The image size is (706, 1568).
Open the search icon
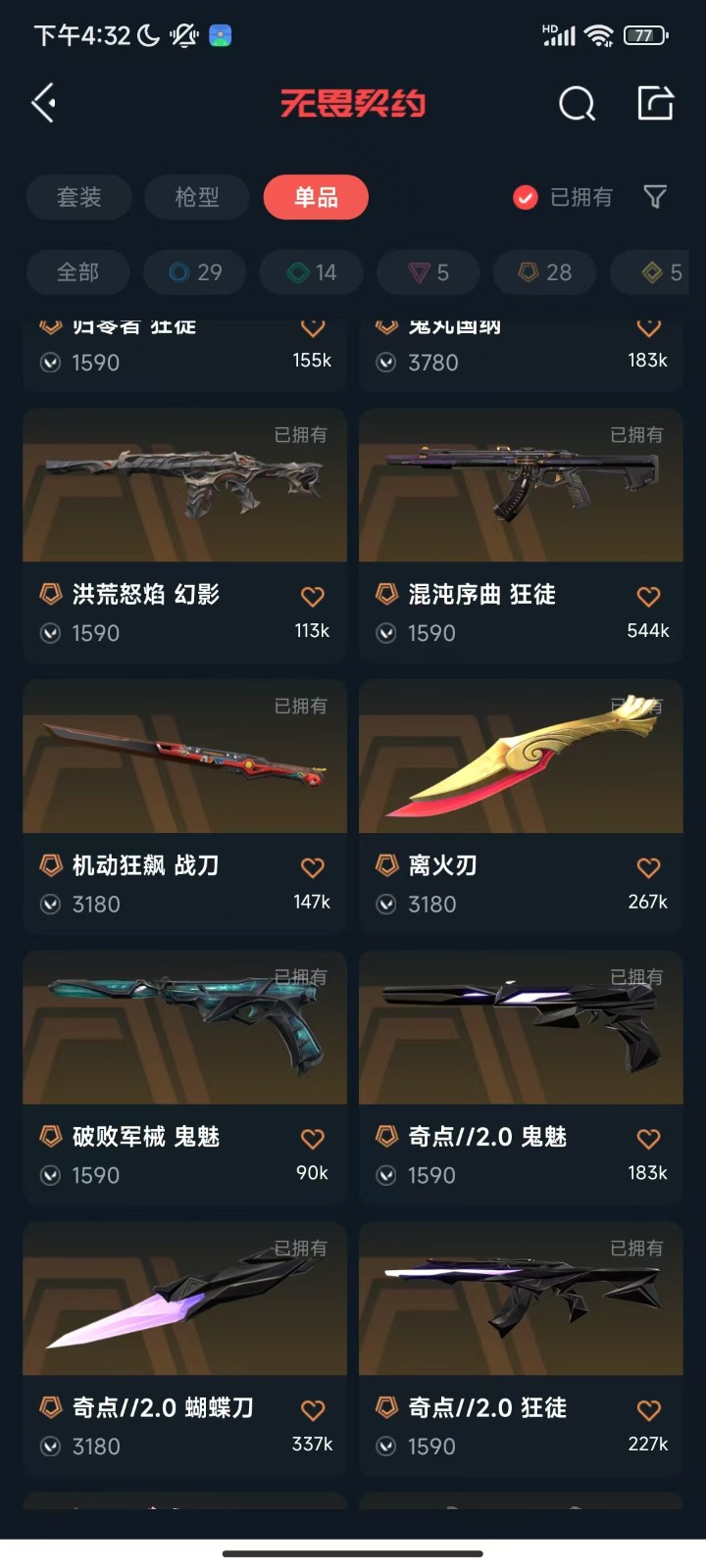point(577,103)
